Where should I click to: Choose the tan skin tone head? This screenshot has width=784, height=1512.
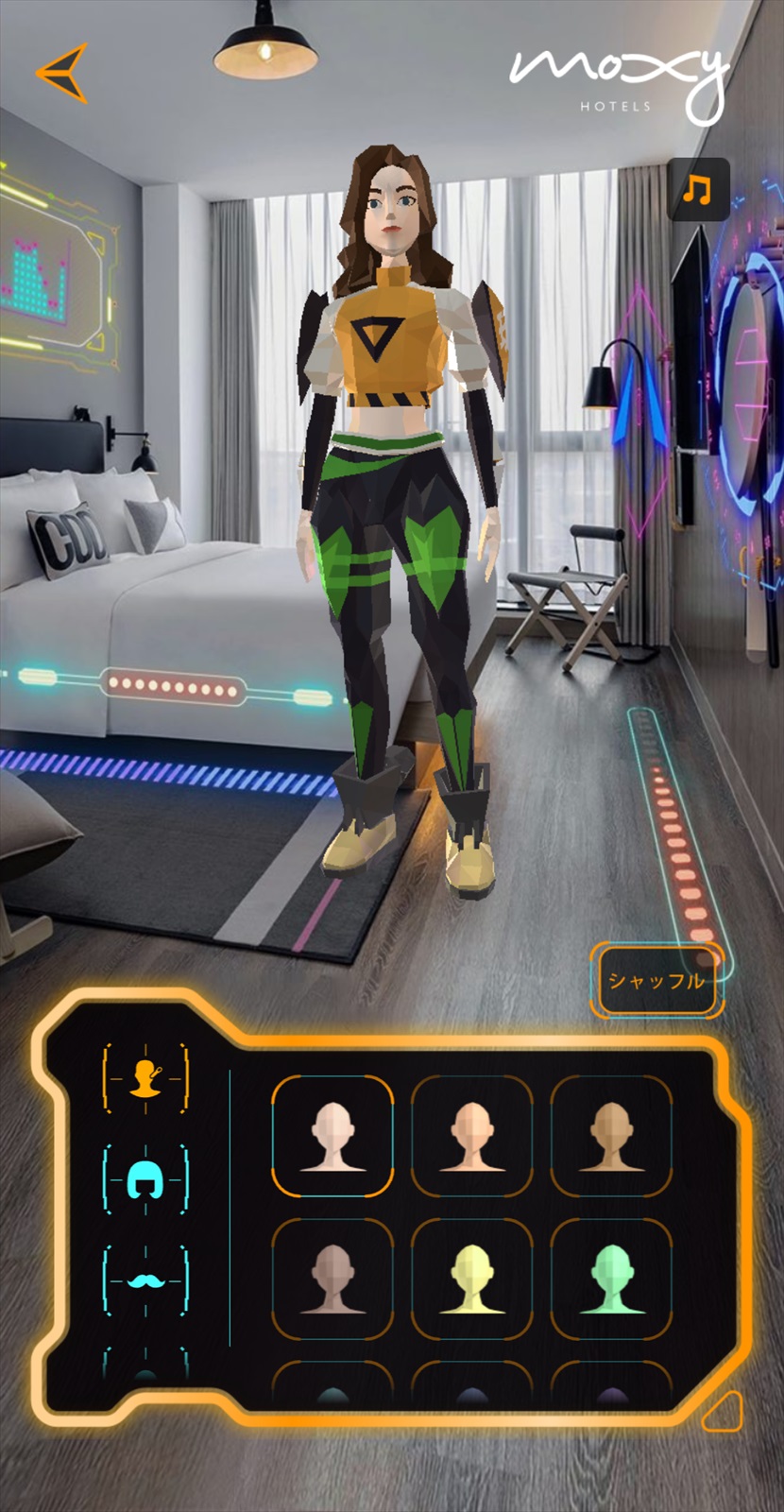611,1137
